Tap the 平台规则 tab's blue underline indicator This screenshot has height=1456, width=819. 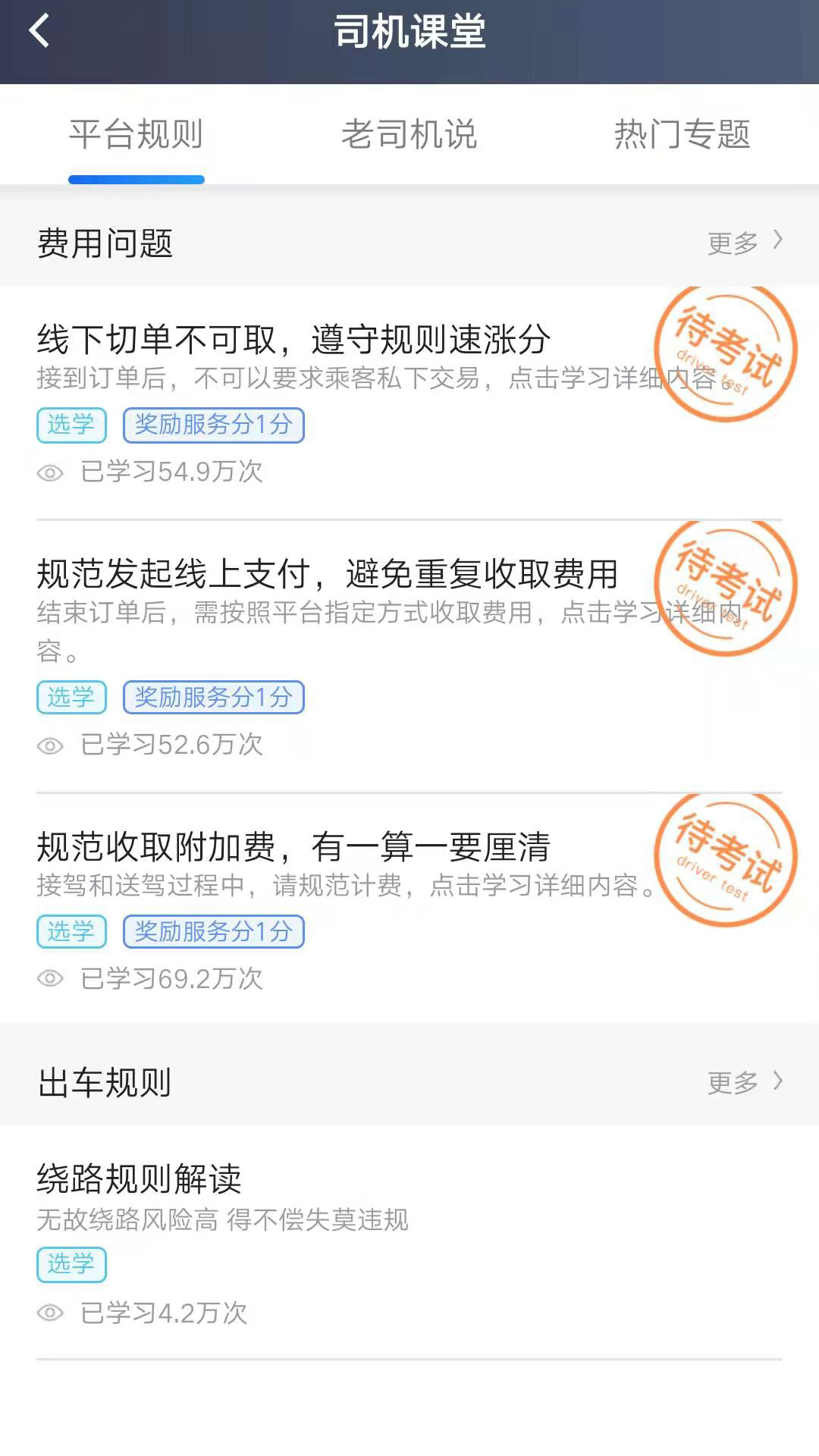point(136,179)
